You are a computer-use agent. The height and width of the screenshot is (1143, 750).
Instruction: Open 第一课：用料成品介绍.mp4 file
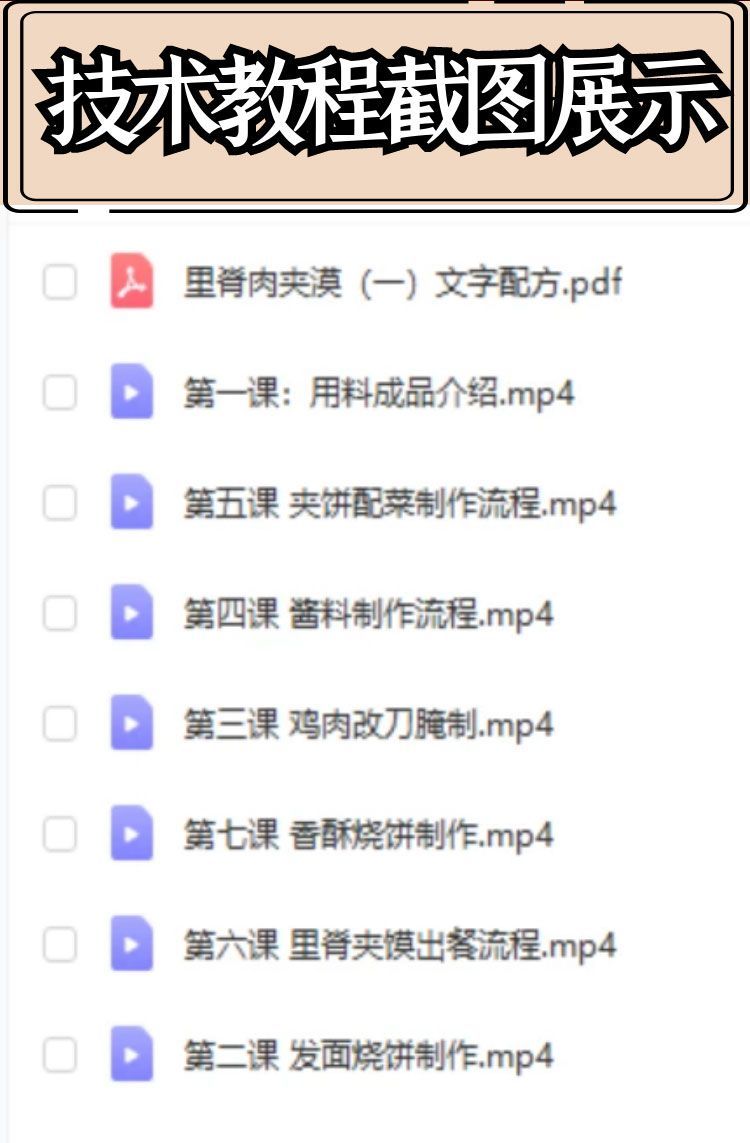tap(385, 393)
